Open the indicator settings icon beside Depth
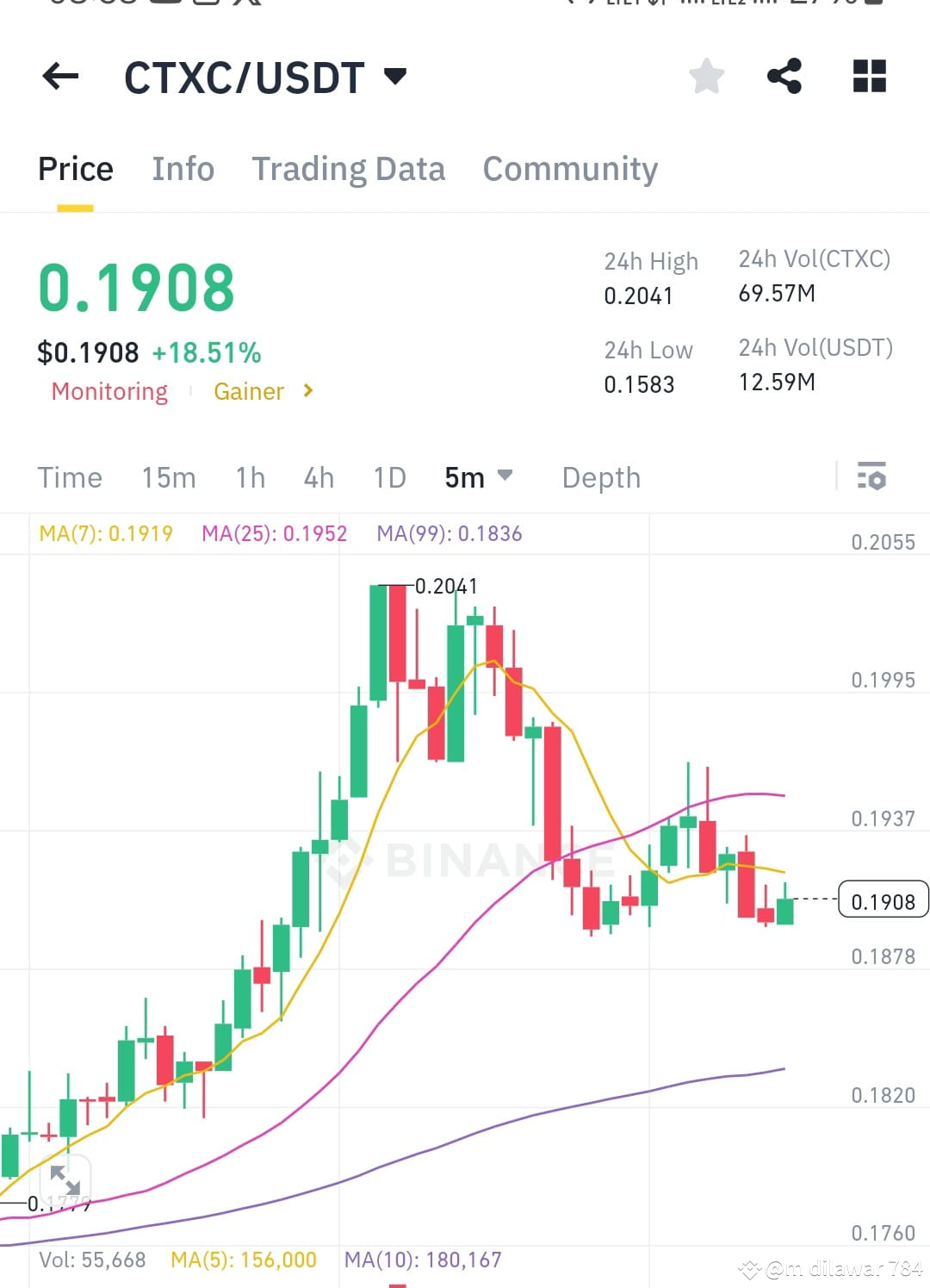The height and width of the screenshot is (1288, 930). [x=872, y=476]
